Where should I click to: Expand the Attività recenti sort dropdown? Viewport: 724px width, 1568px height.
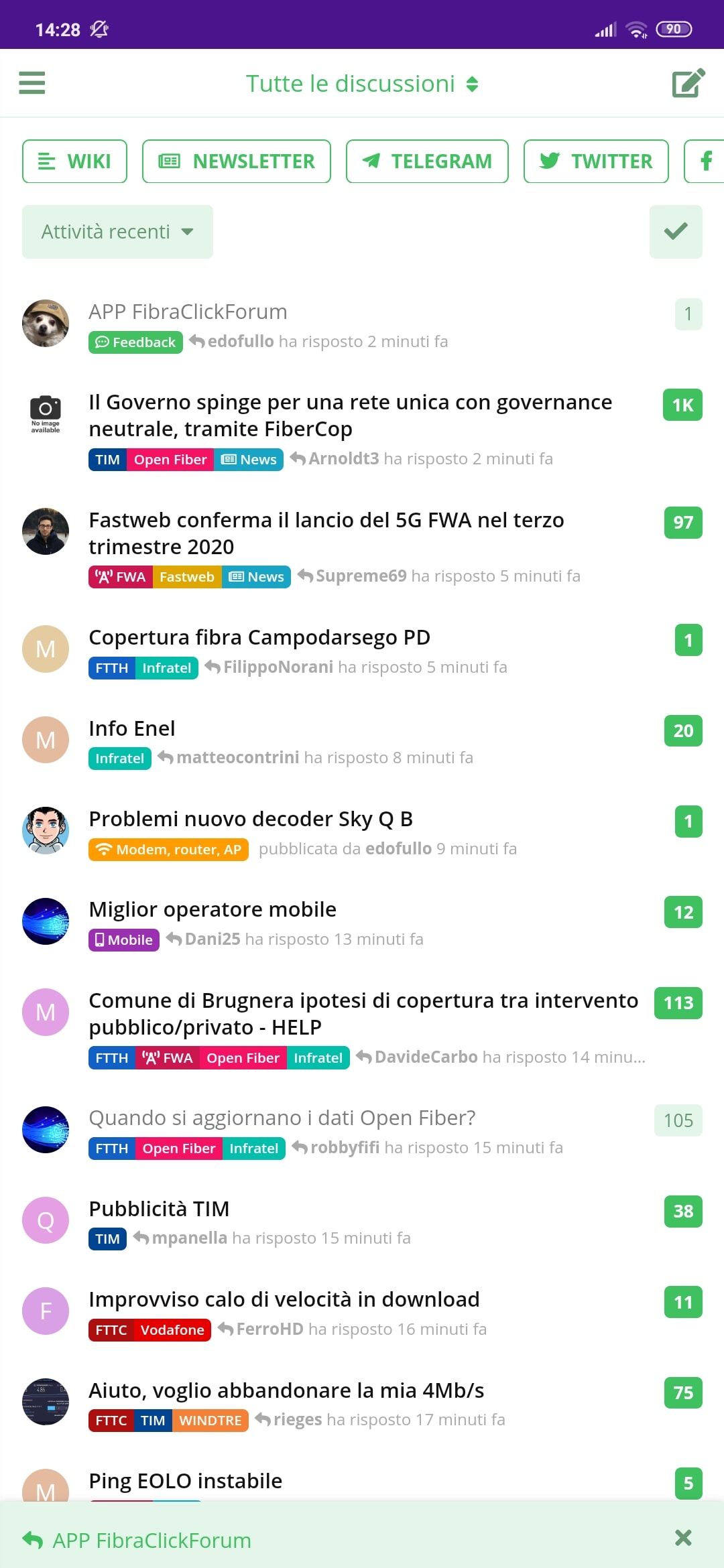pyautogui.click(x=117, y=232)
